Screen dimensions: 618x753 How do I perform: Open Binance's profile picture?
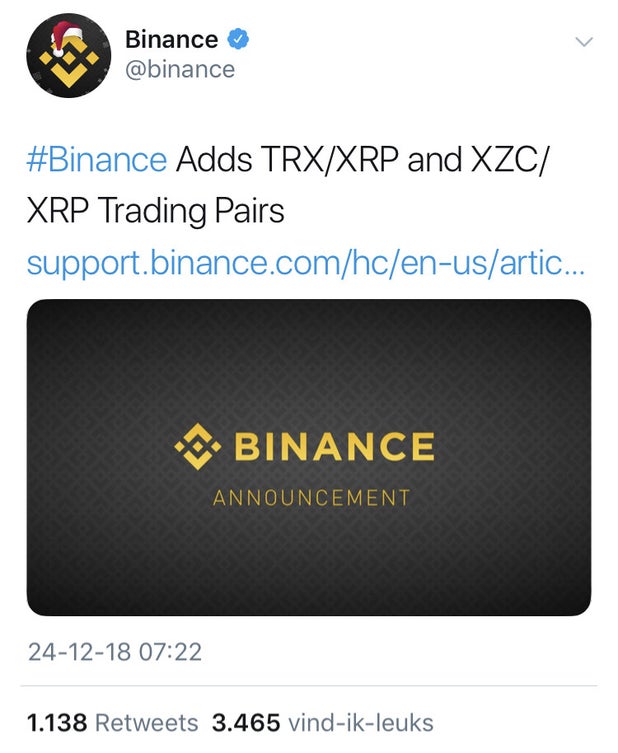tap(67, 57)
